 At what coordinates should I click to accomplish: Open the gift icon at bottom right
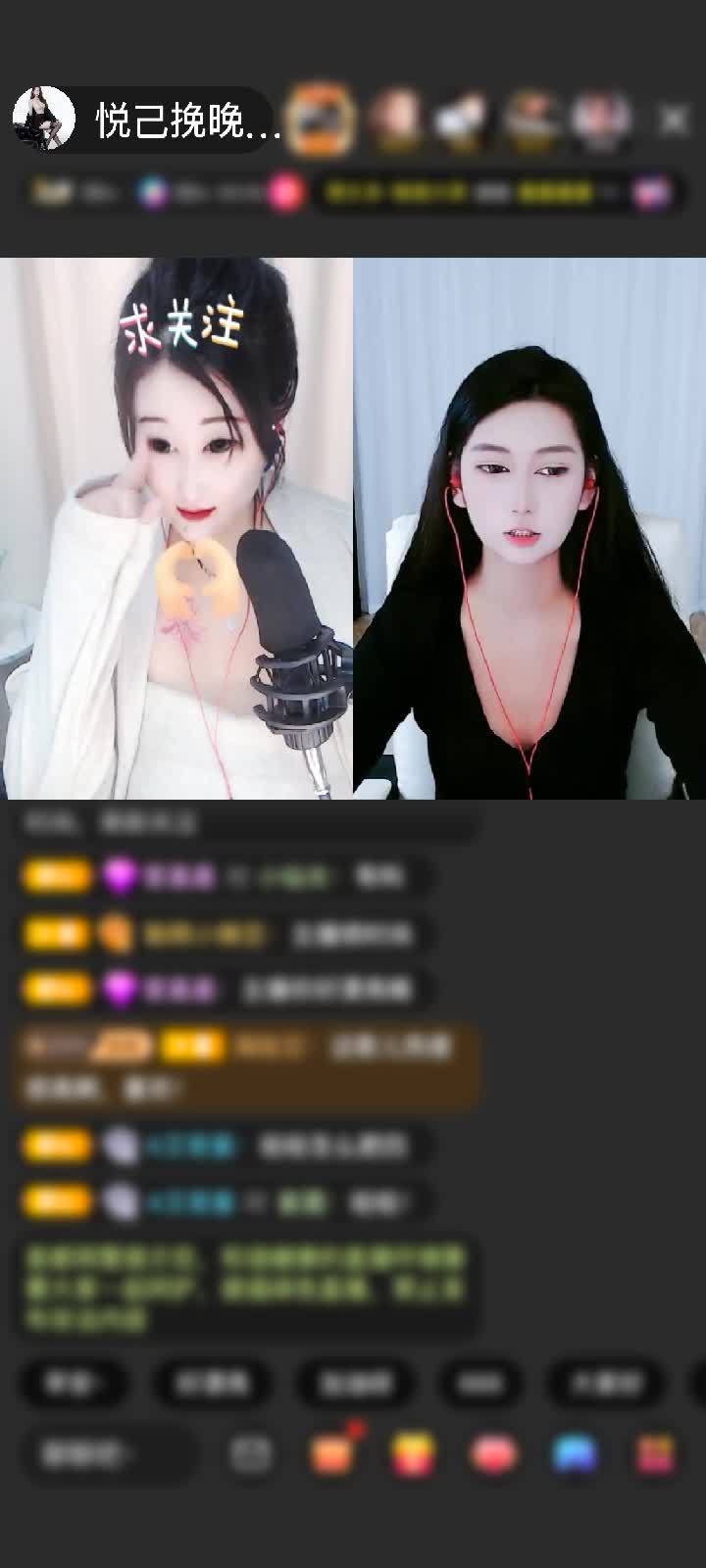click(x=655, y=1453)
